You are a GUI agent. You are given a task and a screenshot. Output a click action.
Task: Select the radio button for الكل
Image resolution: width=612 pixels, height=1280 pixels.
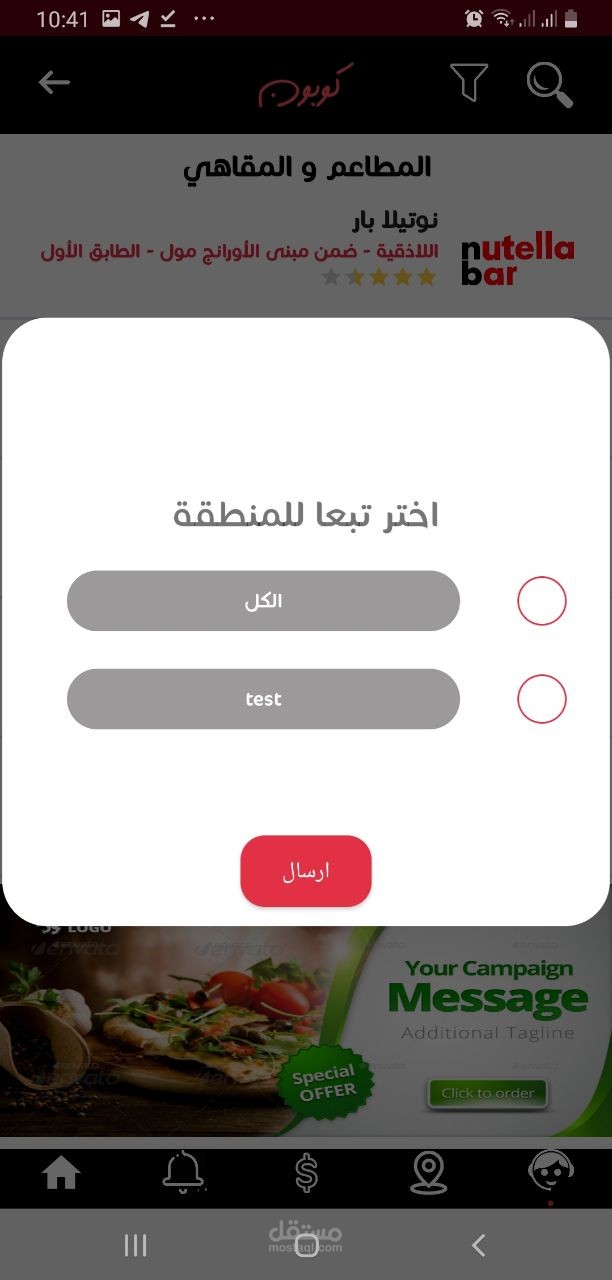tap(542, 601)
